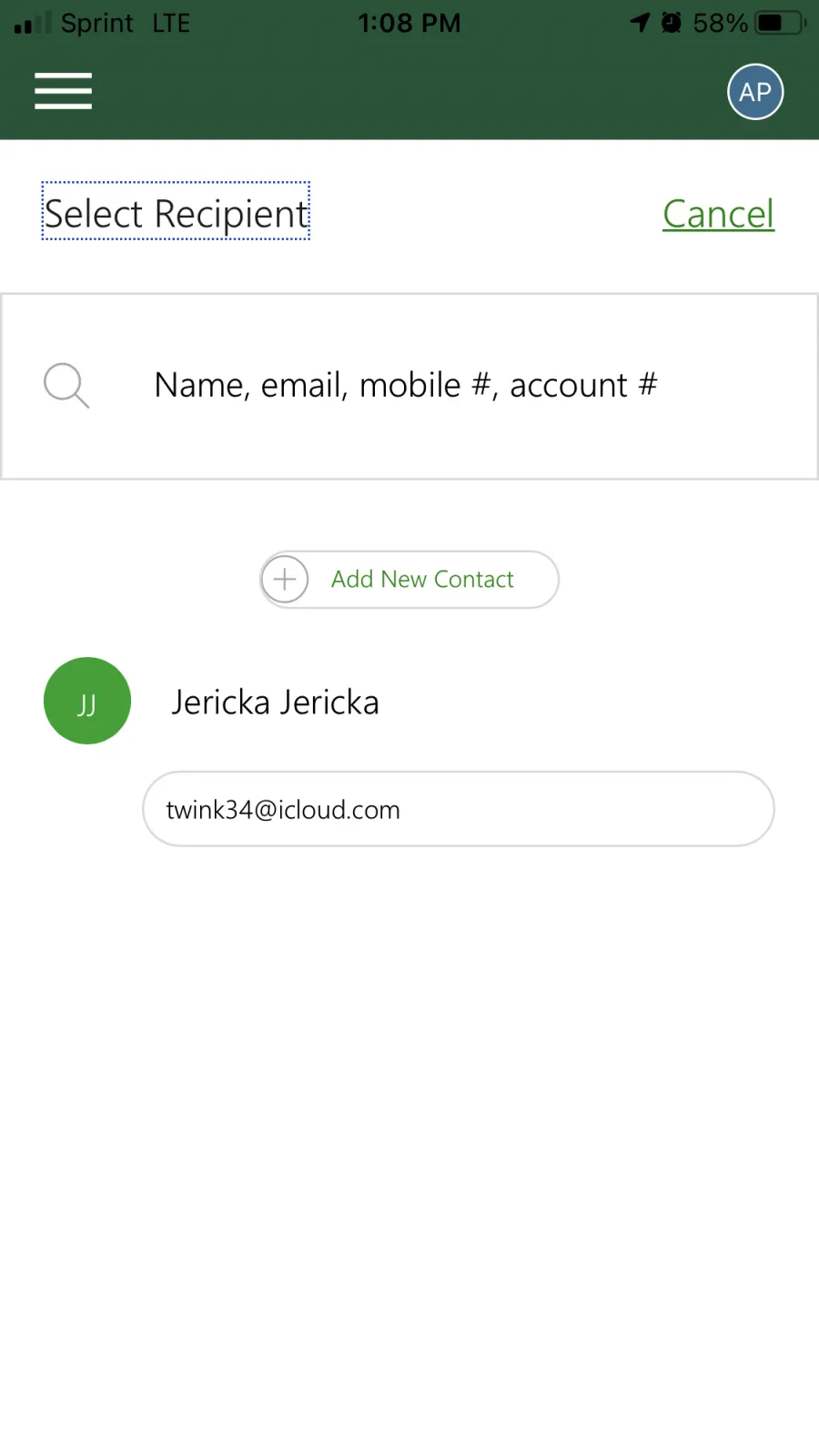The width and height of the screenshot is (819, 1456).
Task: Choose the twink34@icloud.com email option
Action: click(459, 809)
